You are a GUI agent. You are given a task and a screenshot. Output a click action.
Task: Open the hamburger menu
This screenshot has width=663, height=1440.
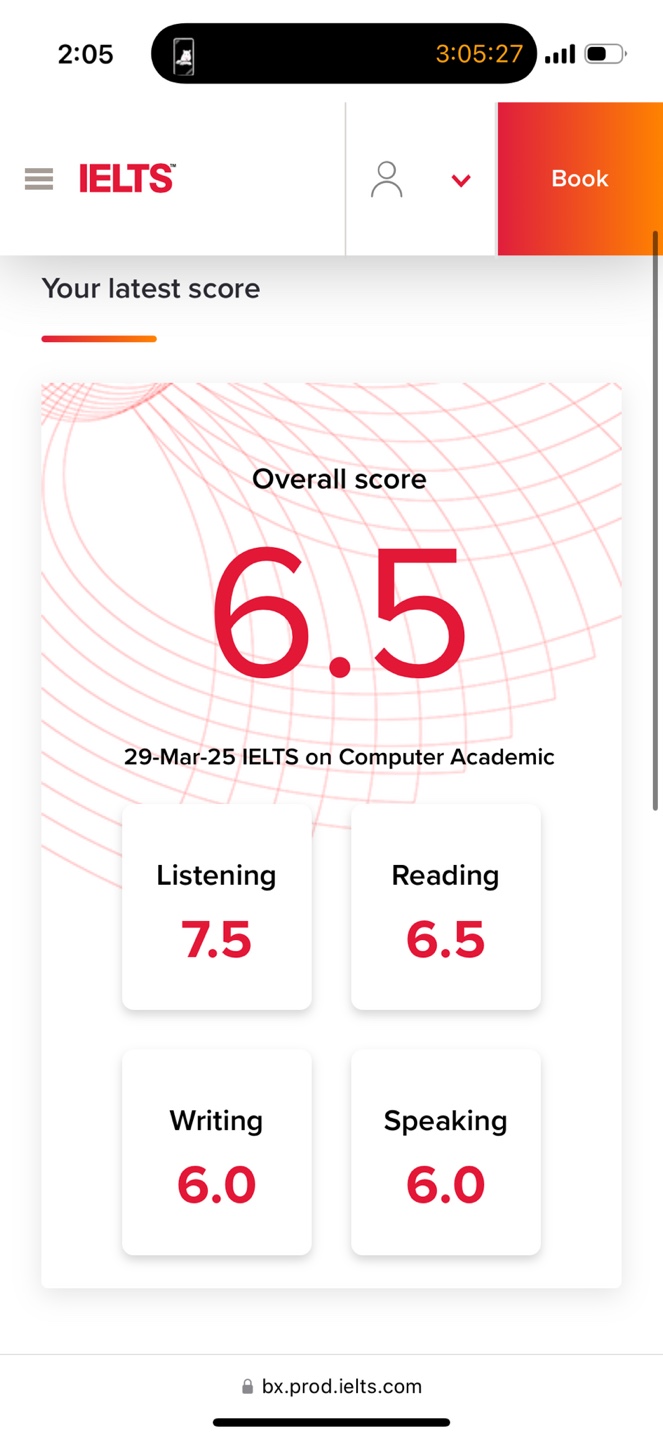coord(39,180)
